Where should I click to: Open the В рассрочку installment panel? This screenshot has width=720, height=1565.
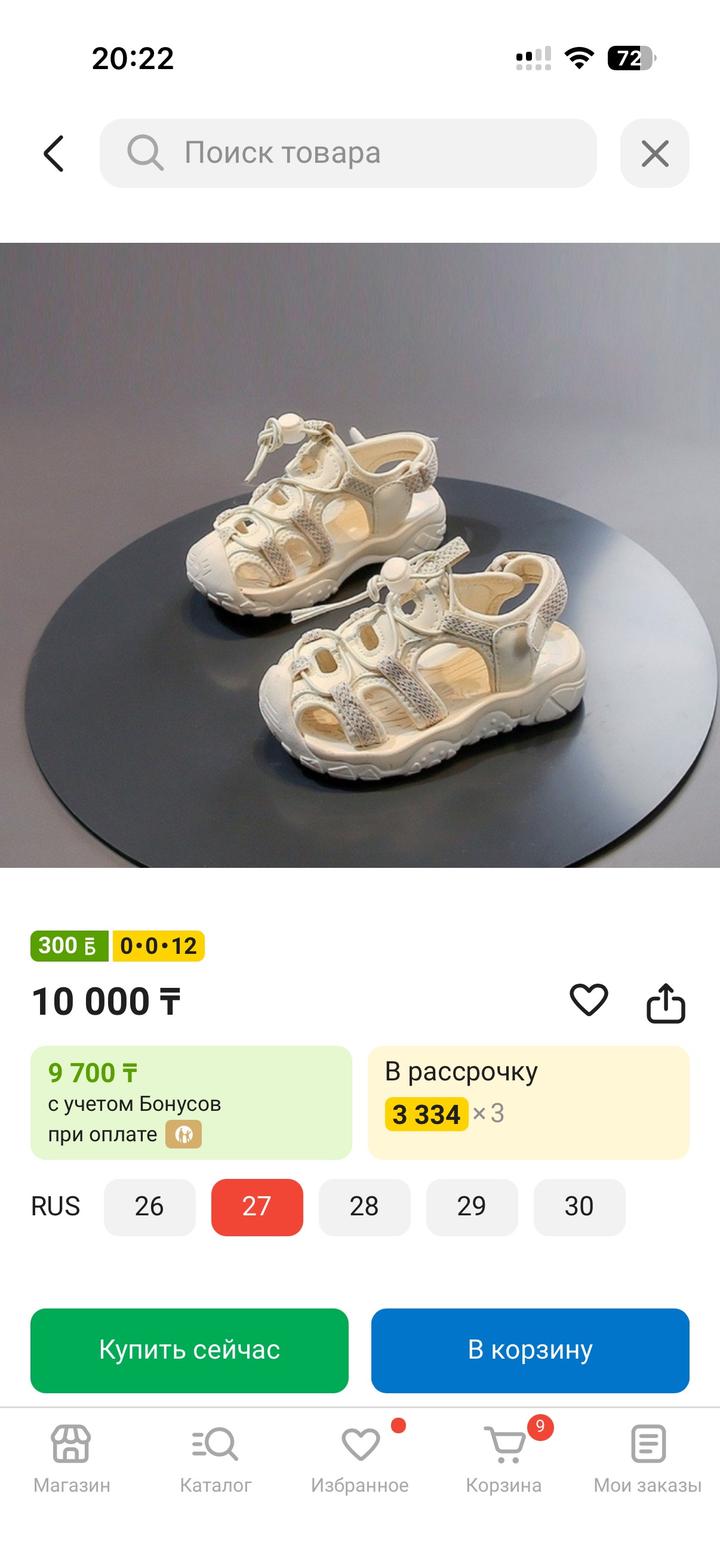(528, 1100)
